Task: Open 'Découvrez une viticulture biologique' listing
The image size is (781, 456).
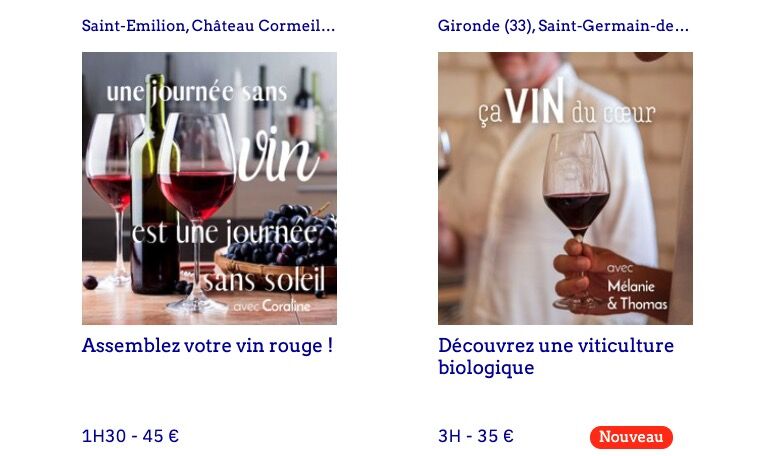Action: (555, 357)
